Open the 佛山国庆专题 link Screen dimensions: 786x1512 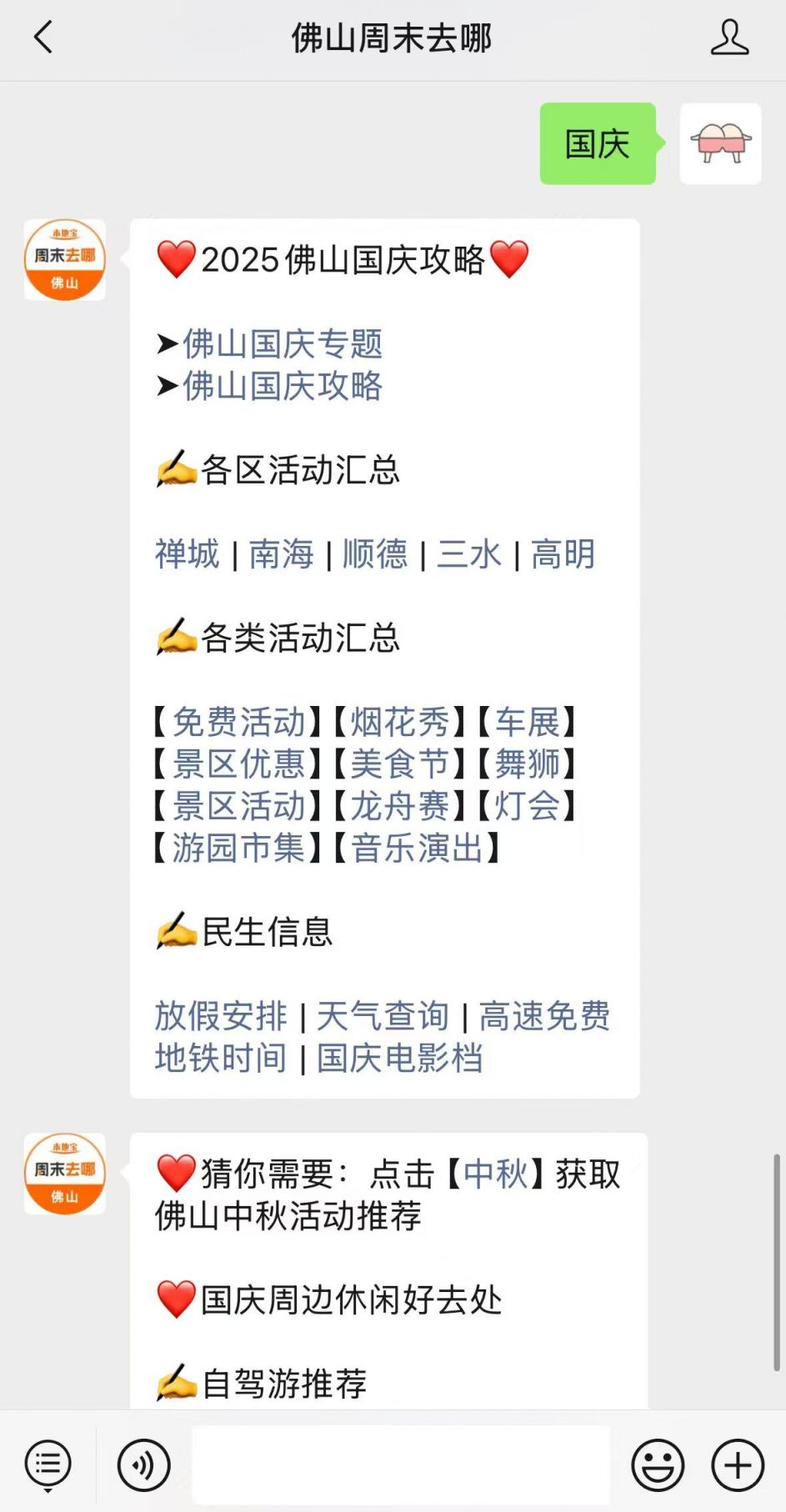tap(282, 343)
